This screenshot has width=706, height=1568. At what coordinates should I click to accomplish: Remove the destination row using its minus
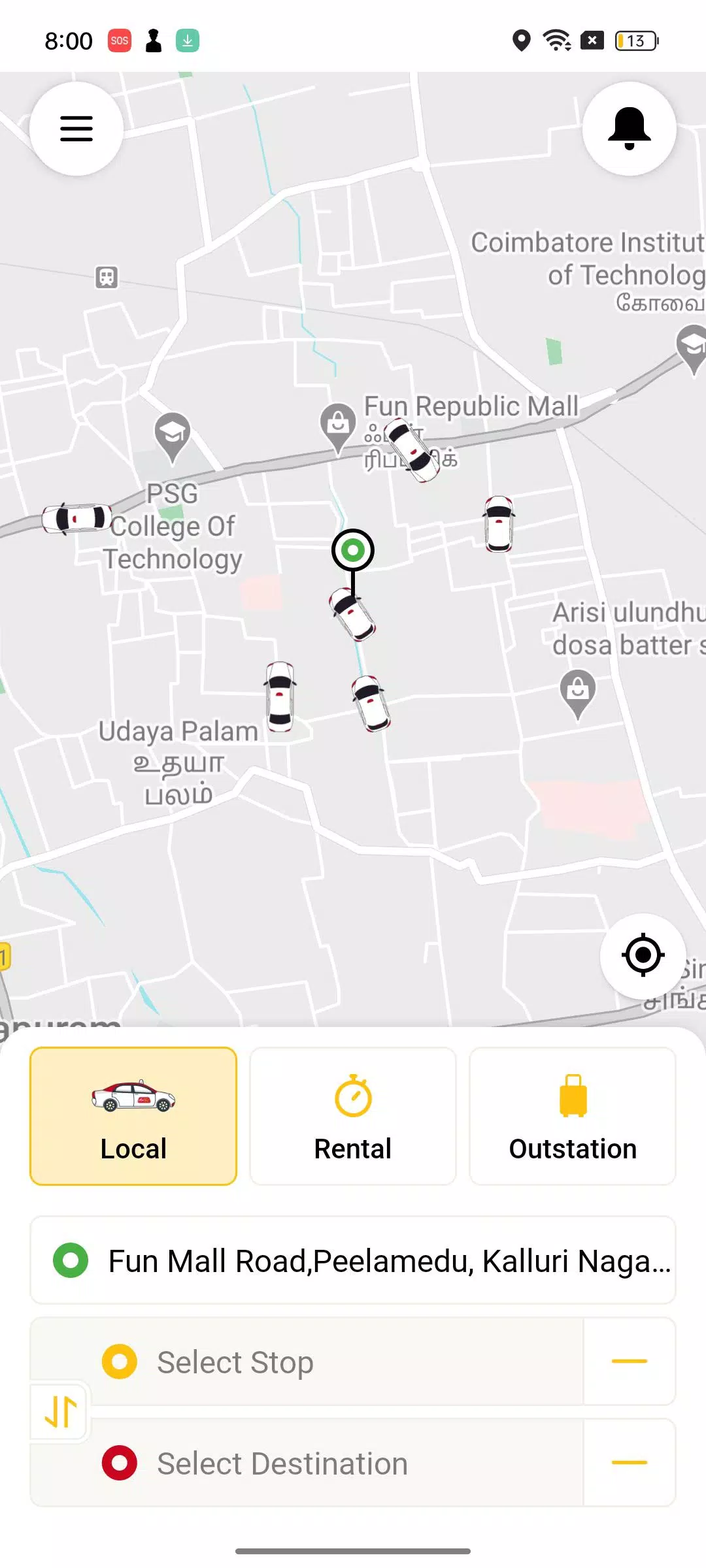click(629, 1463)
